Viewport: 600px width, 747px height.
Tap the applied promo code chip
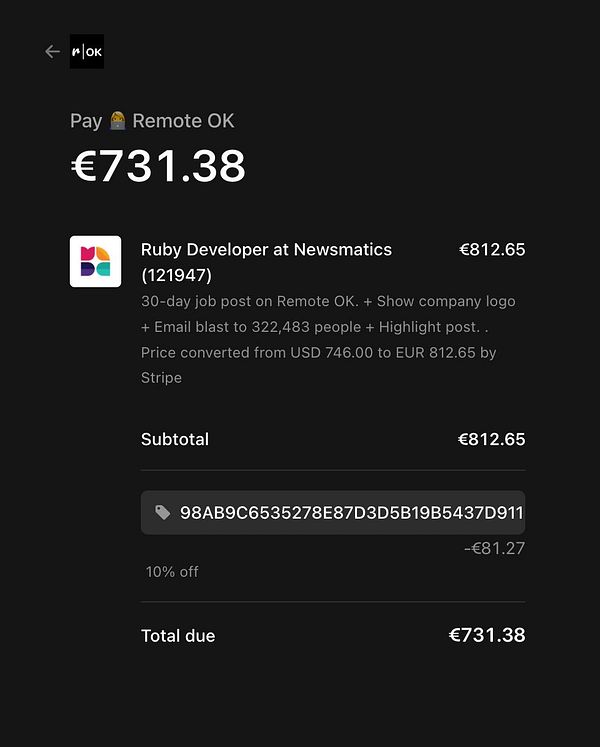tap(333, 512)
